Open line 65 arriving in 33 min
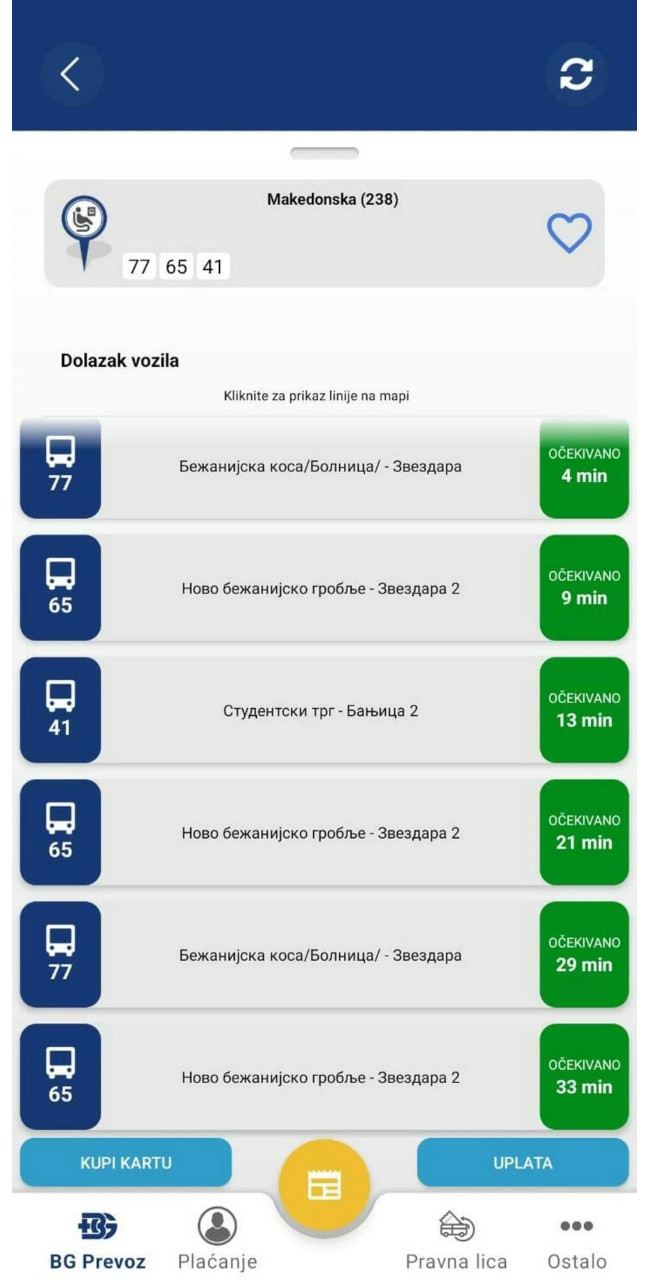Image resolution: width=646 pixels, height=1280 pixels. pos(320,1077)
